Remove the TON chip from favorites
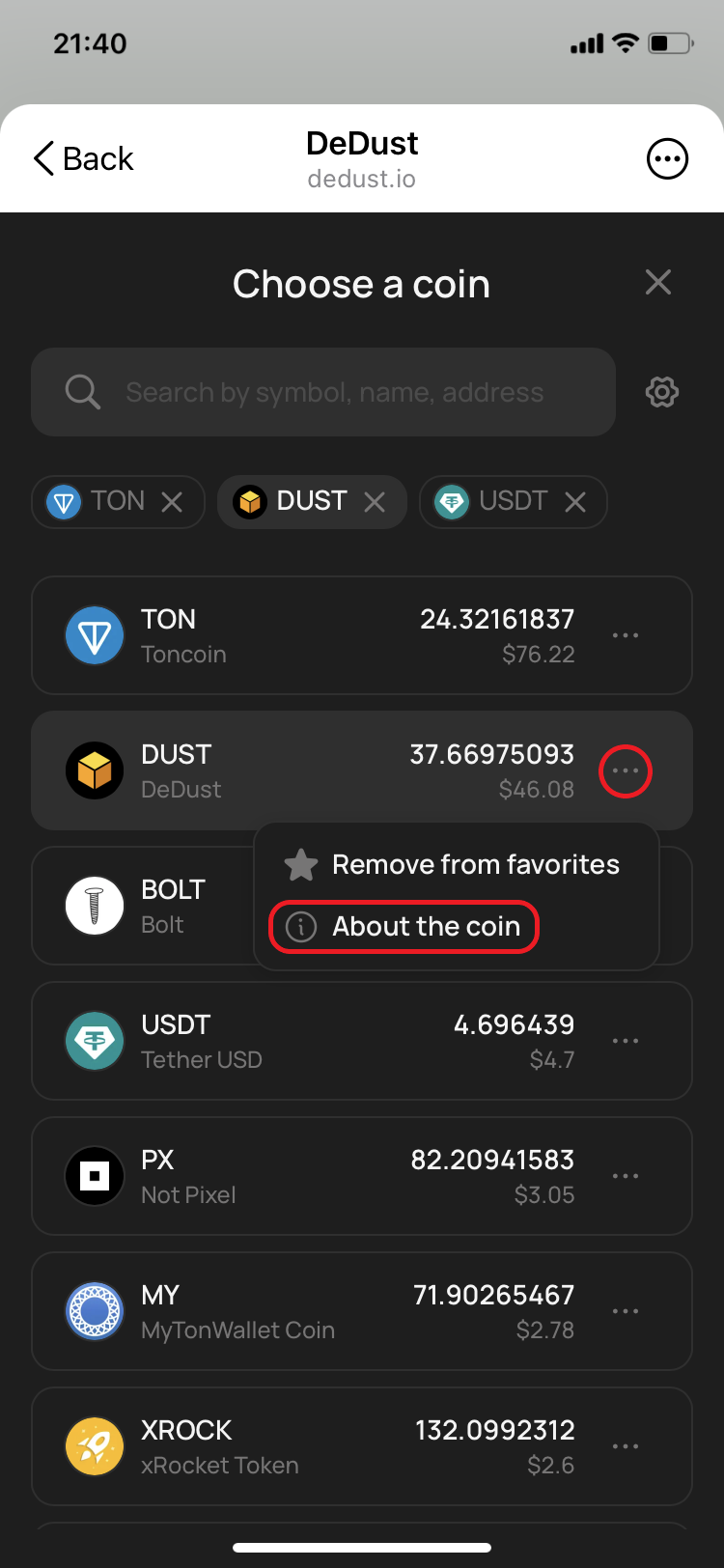724x1568 pixels. click(x=172, y=502)
